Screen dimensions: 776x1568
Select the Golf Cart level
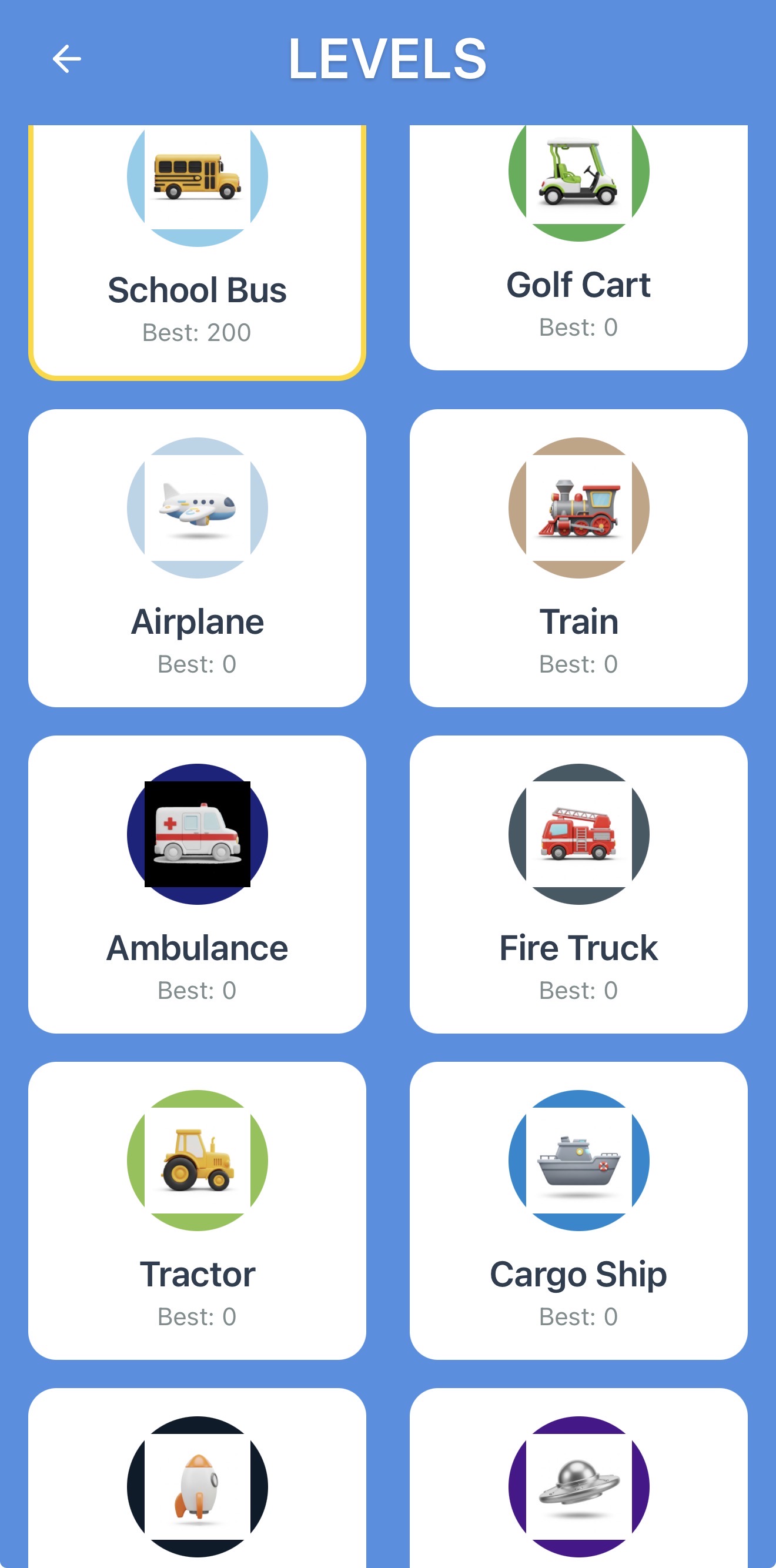[x=578, y=246]
